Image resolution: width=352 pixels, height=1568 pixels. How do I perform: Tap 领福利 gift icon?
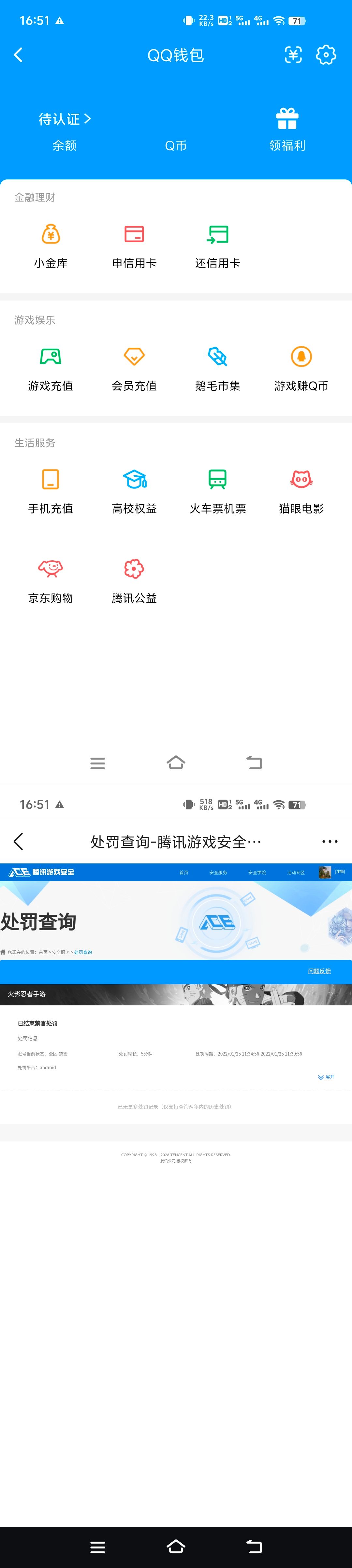[287, 119]
